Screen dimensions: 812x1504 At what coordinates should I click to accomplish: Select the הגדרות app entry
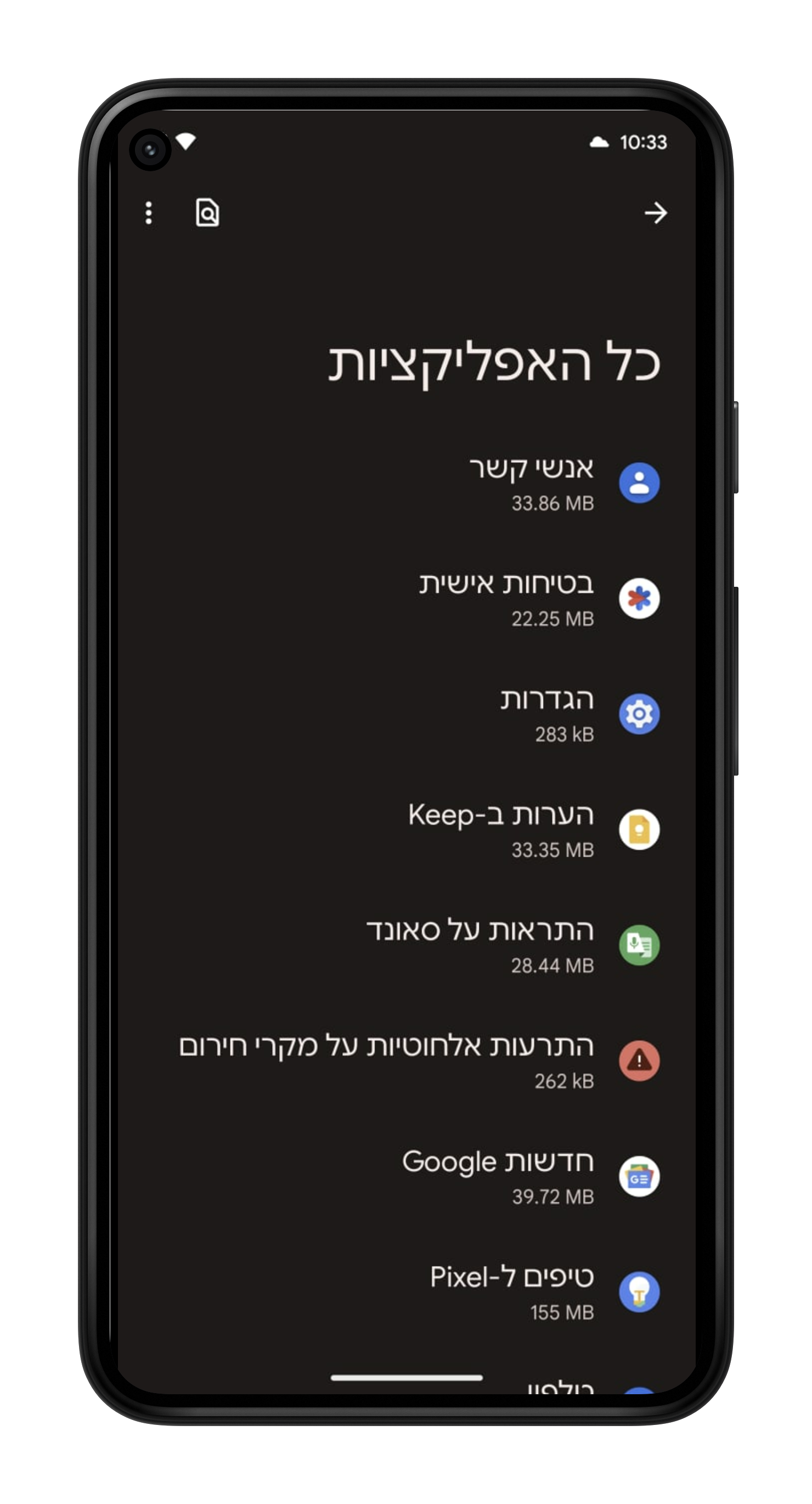(x=546, y=715)
